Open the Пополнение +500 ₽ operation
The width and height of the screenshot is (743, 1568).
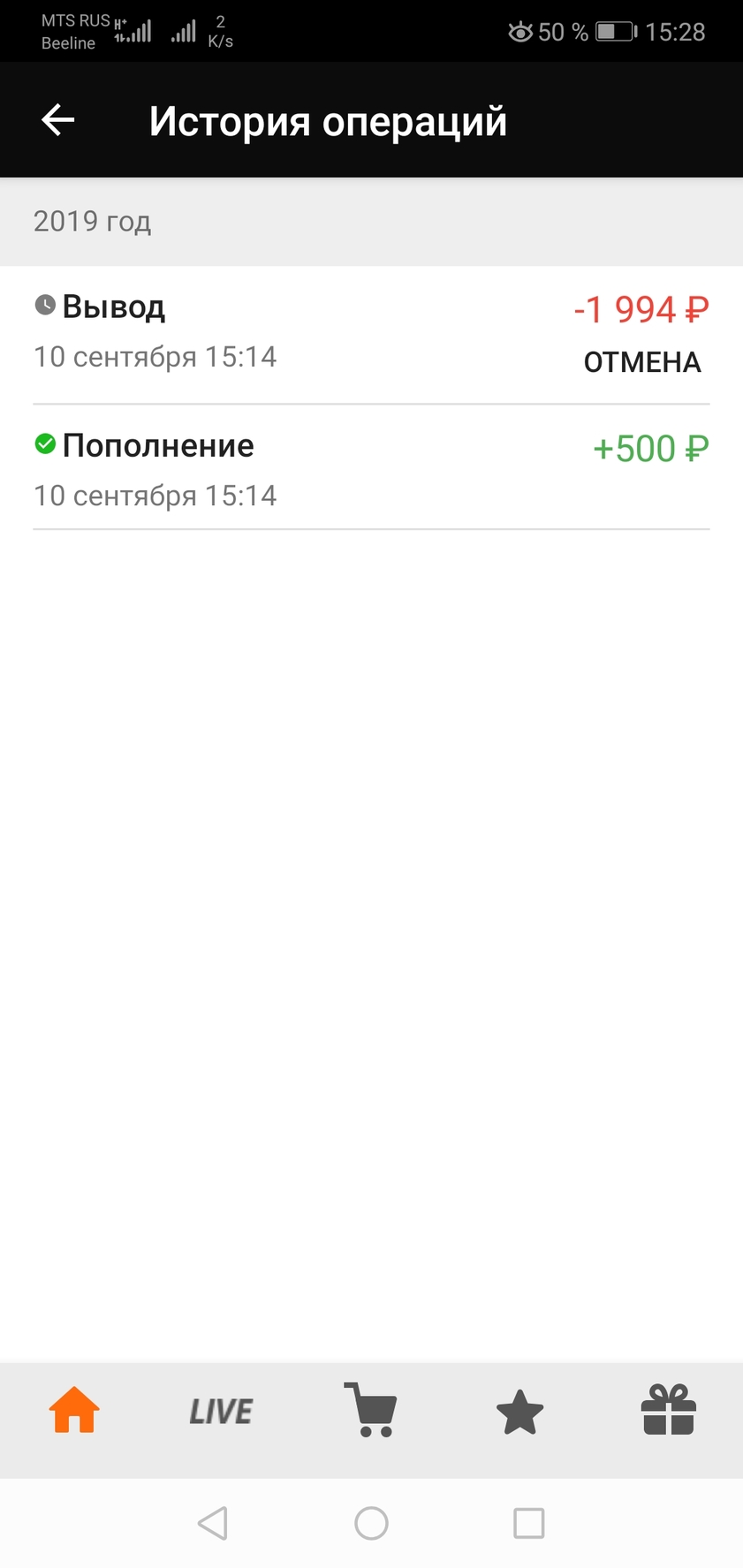(x=371, y=468)
